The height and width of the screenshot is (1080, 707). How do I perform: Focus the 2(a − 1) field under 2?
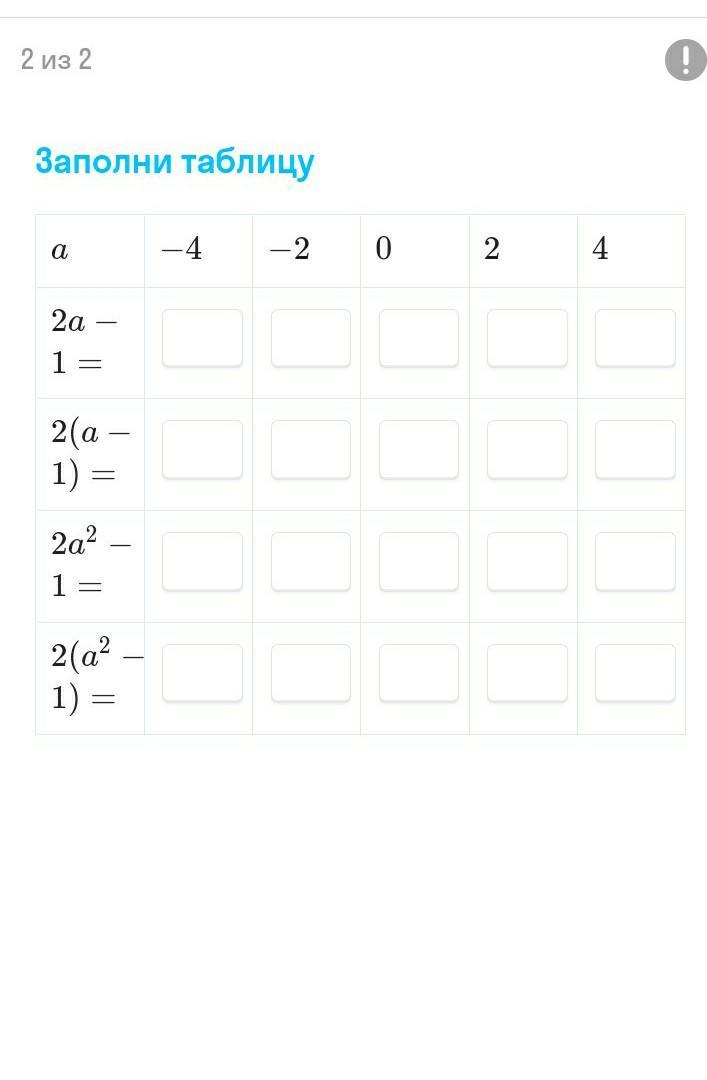point(527,449)
